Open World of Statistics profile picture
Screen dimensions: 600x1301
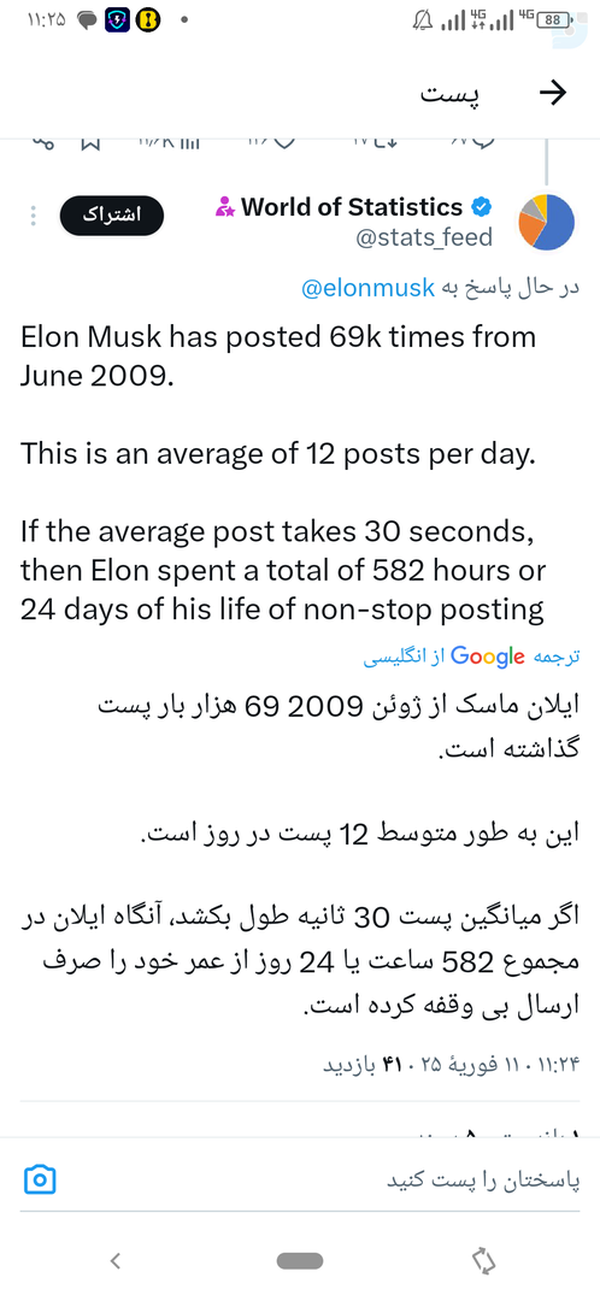(546, 222)
